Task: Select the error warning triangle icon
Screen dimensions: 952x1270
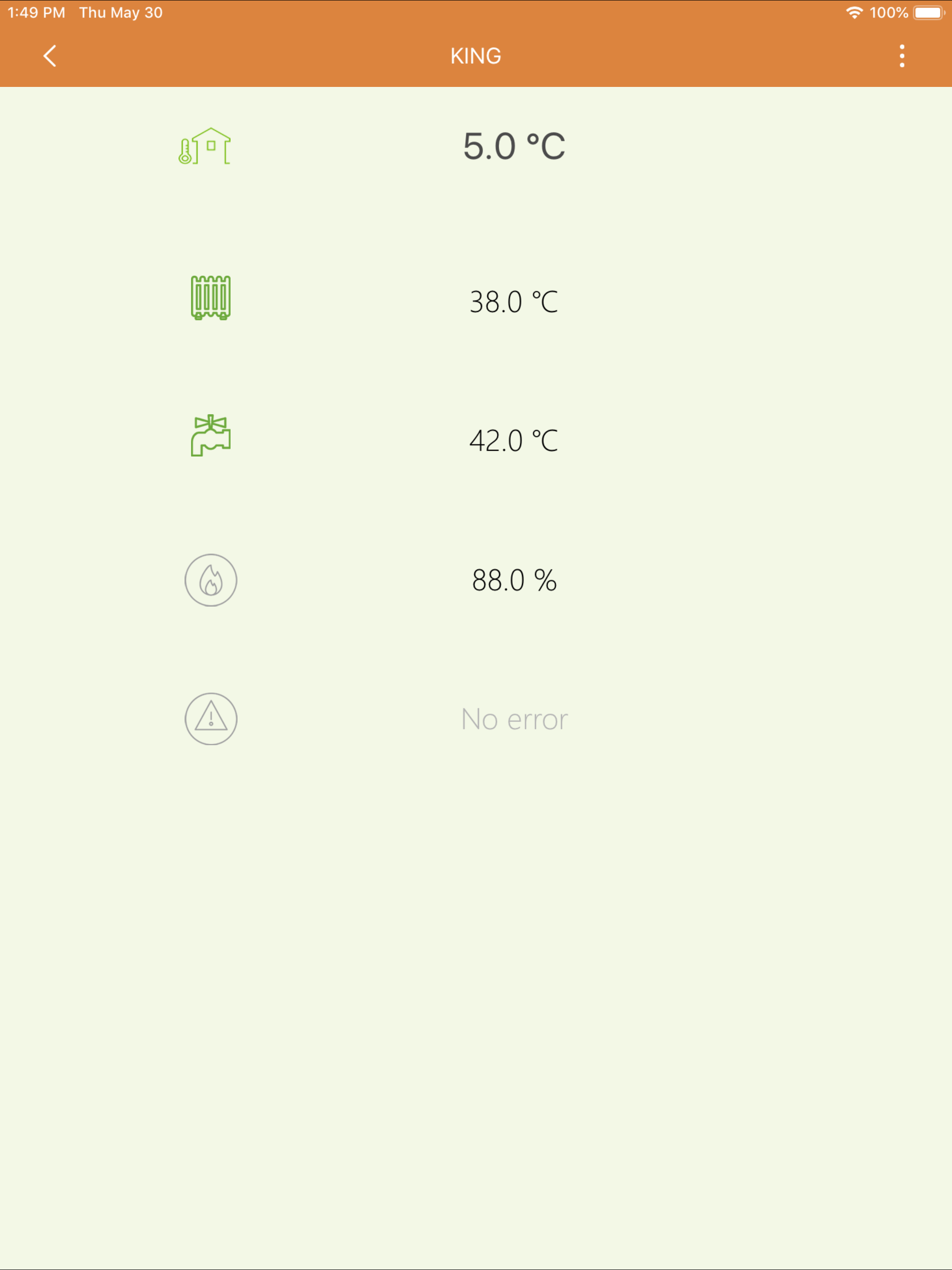Action: pyautogui.click(x=211, y=719)
